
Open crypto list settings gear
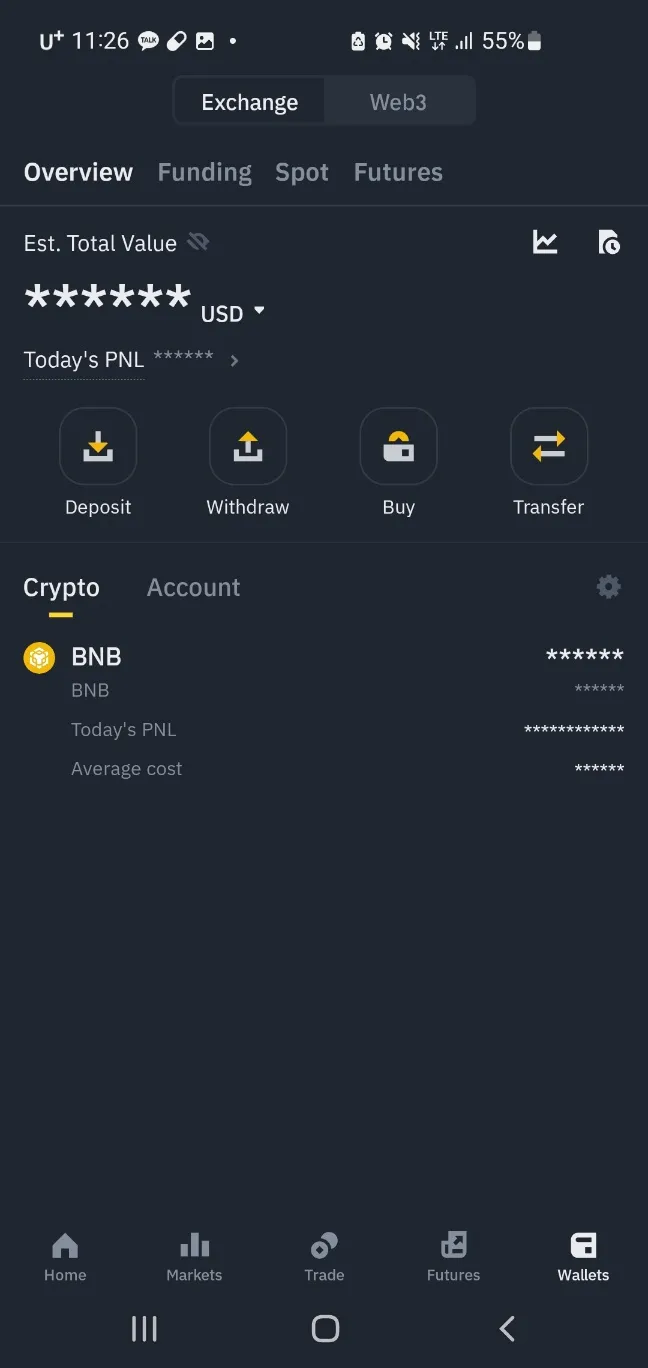[x=608, y=587]
